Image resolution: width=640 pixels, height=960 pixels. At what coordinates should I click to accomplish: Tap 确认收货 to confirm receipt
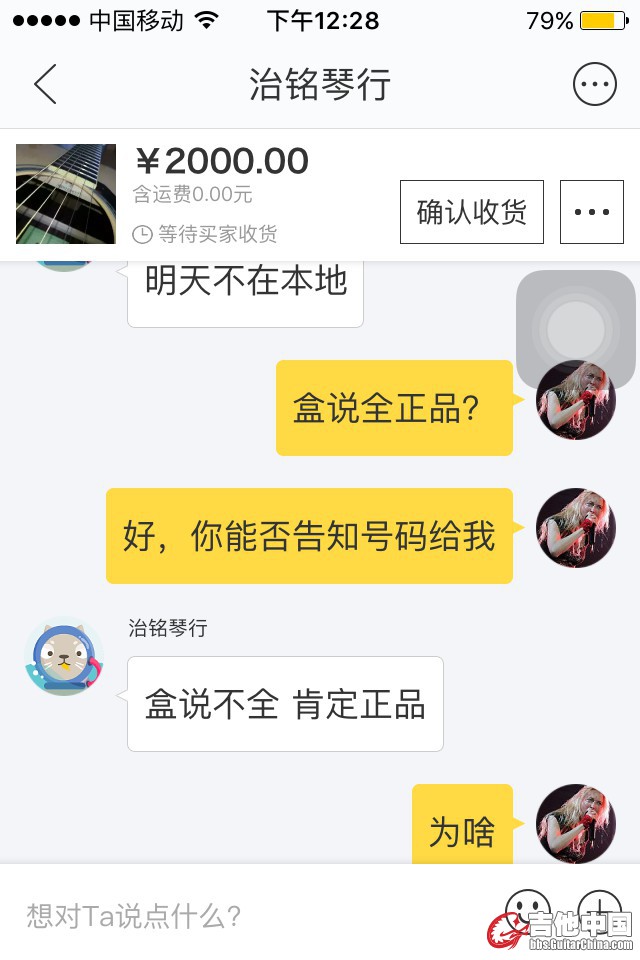click(471, 212)
